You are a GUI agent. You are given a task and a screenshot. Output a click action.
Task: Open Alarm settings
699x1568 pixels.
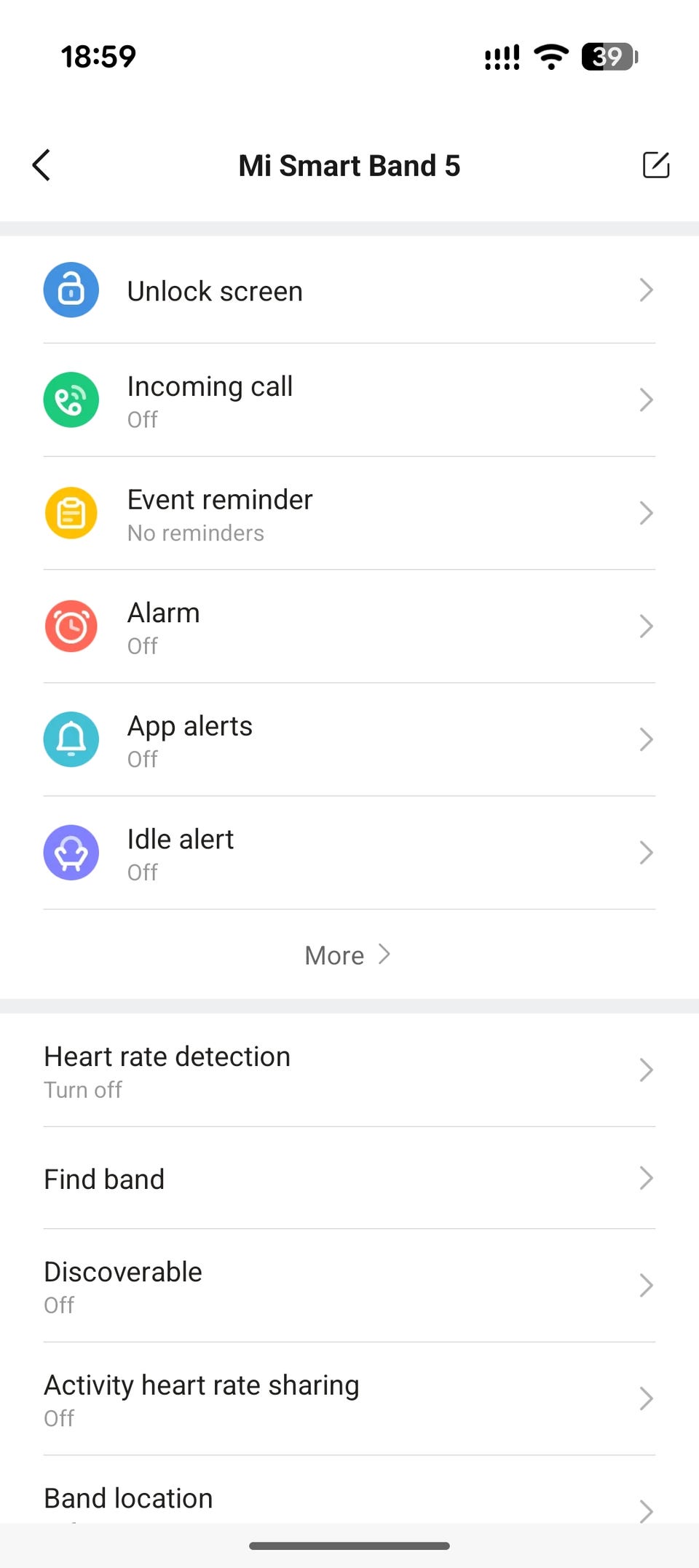click(x=349, y=626)
